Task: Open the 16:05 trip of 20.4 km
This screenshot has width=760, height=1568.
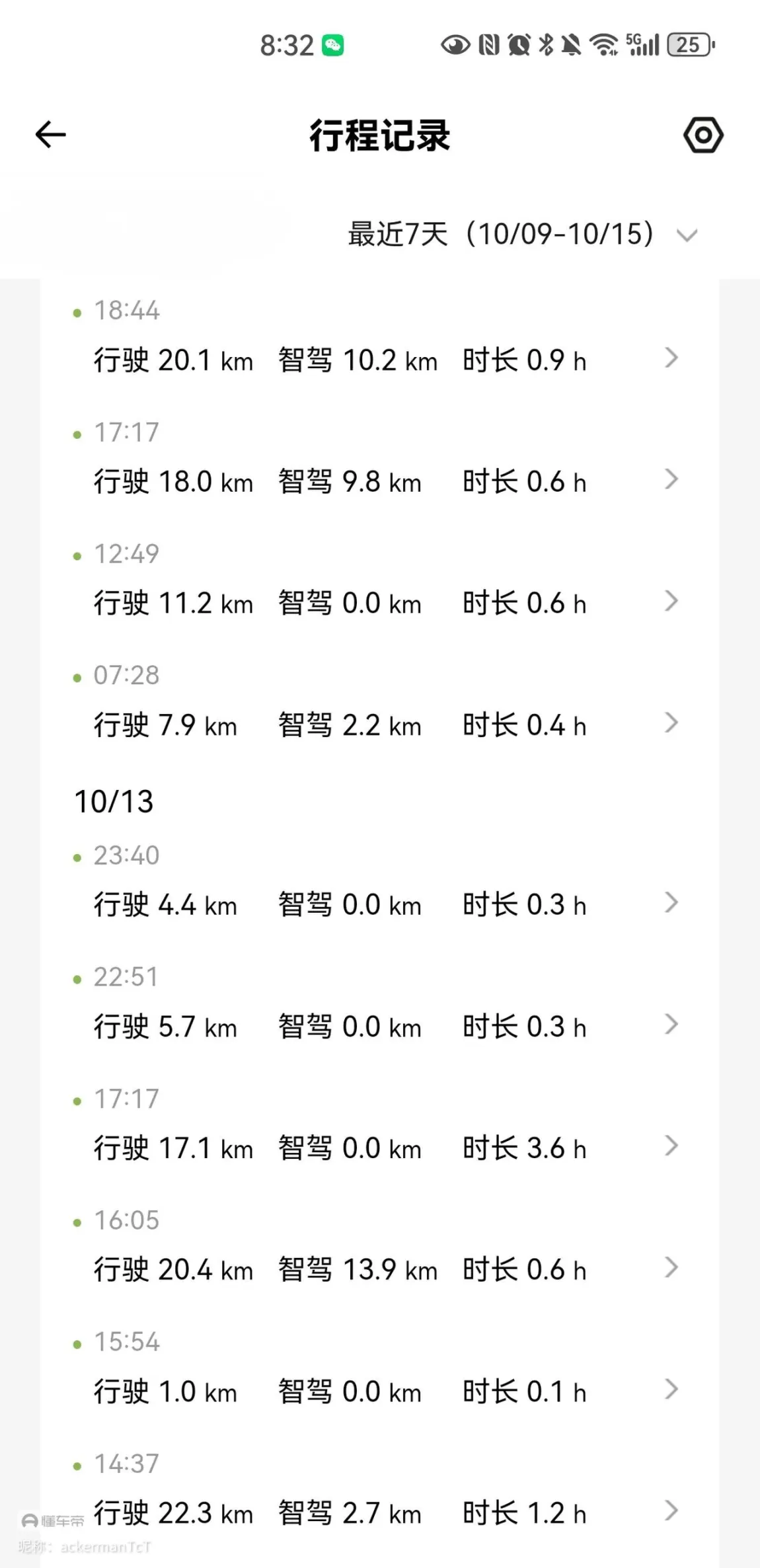Action: pos(379,1247)
